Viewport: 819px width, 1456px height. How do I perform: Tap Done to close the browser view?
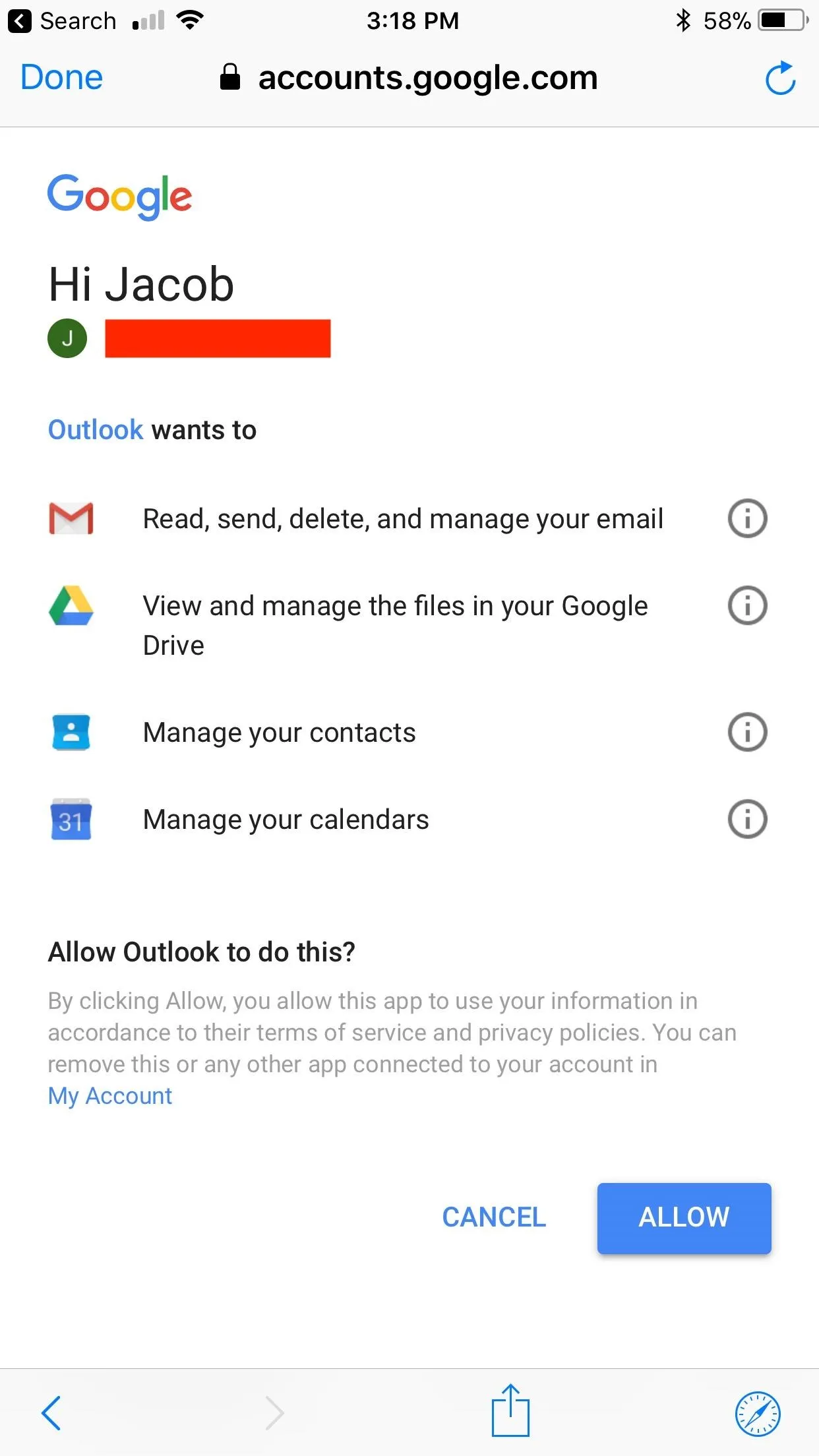pyautogui.click(x=61, y=78)
